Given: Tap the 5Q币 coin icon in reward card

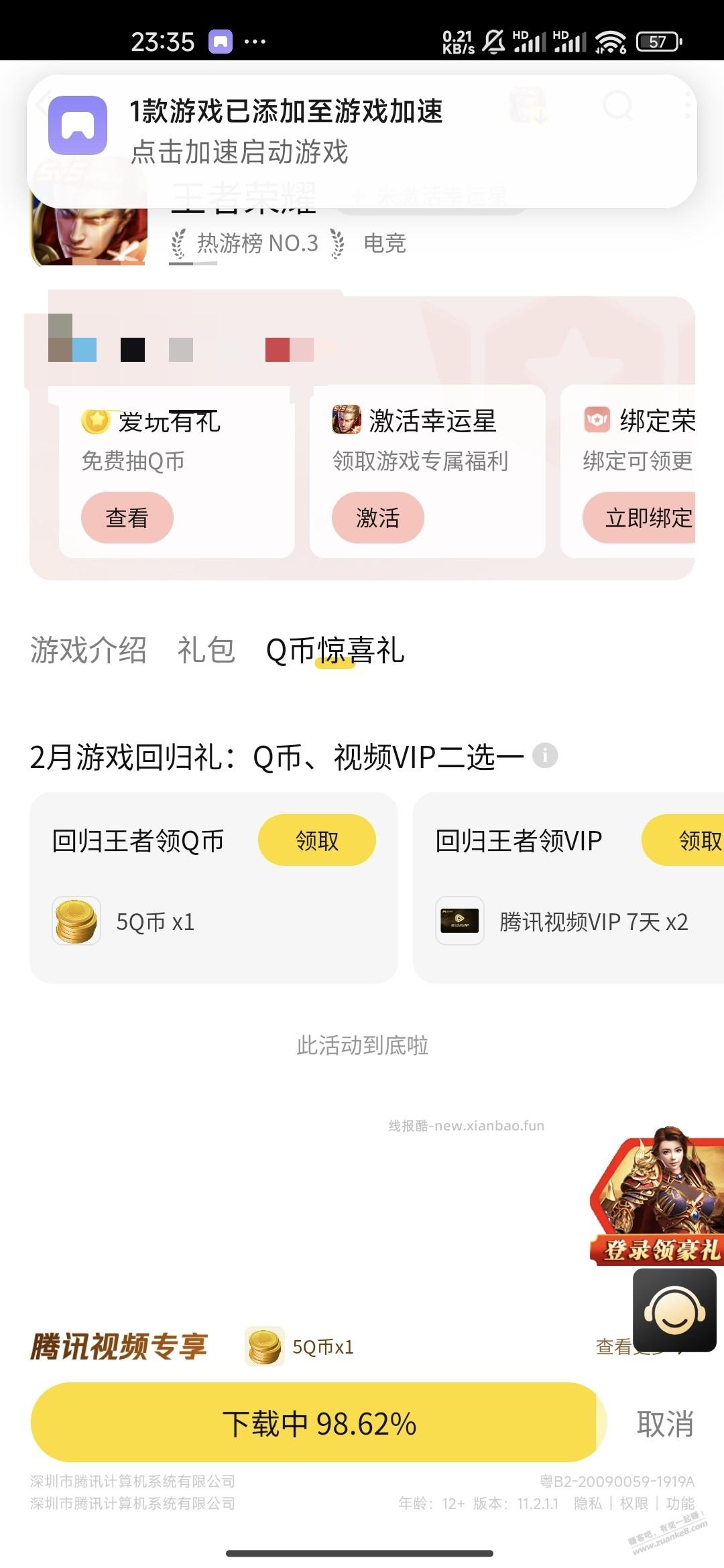Looking at the screenshot, I should (x=76, y=921).
